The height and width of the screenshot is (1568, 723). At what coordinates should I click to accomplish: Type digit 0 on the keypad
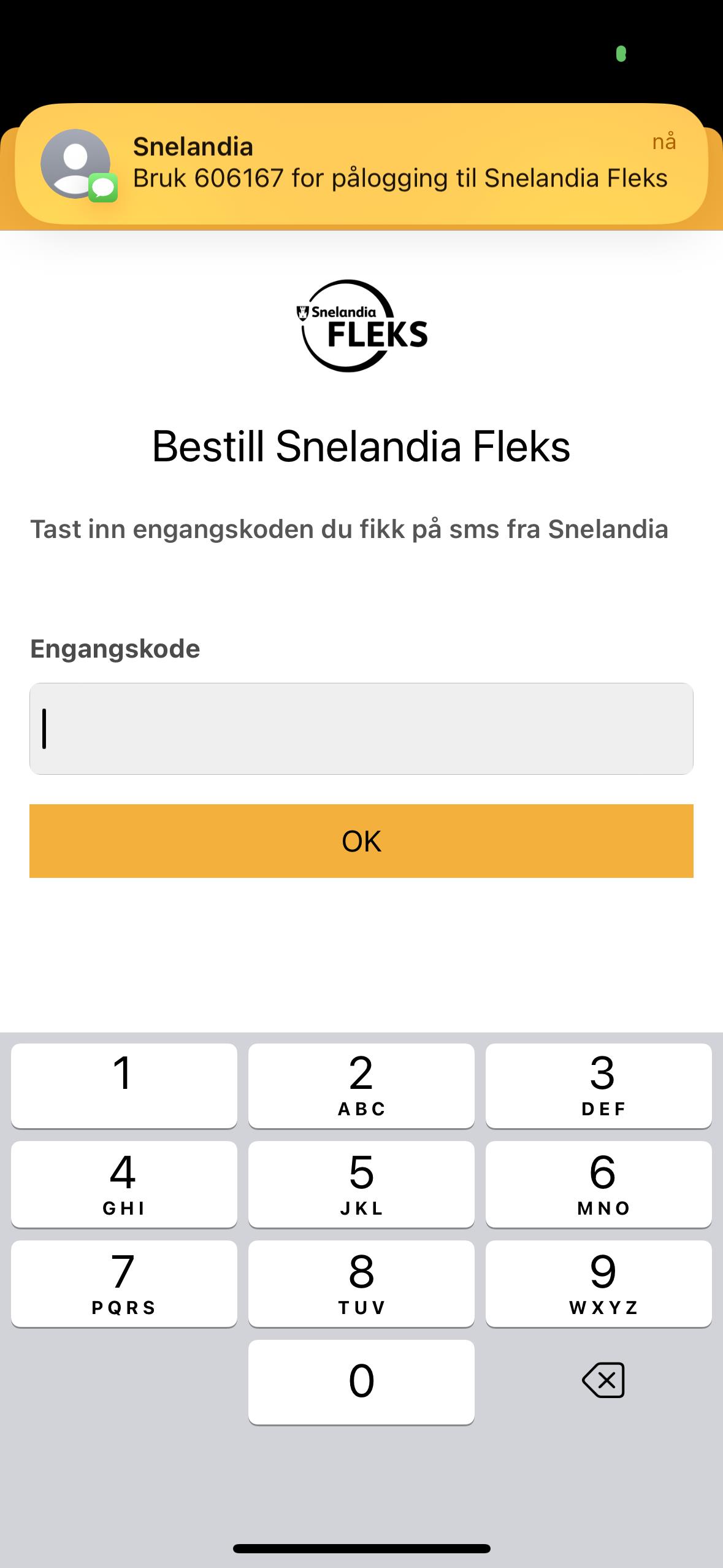[x=361, y=1382]
